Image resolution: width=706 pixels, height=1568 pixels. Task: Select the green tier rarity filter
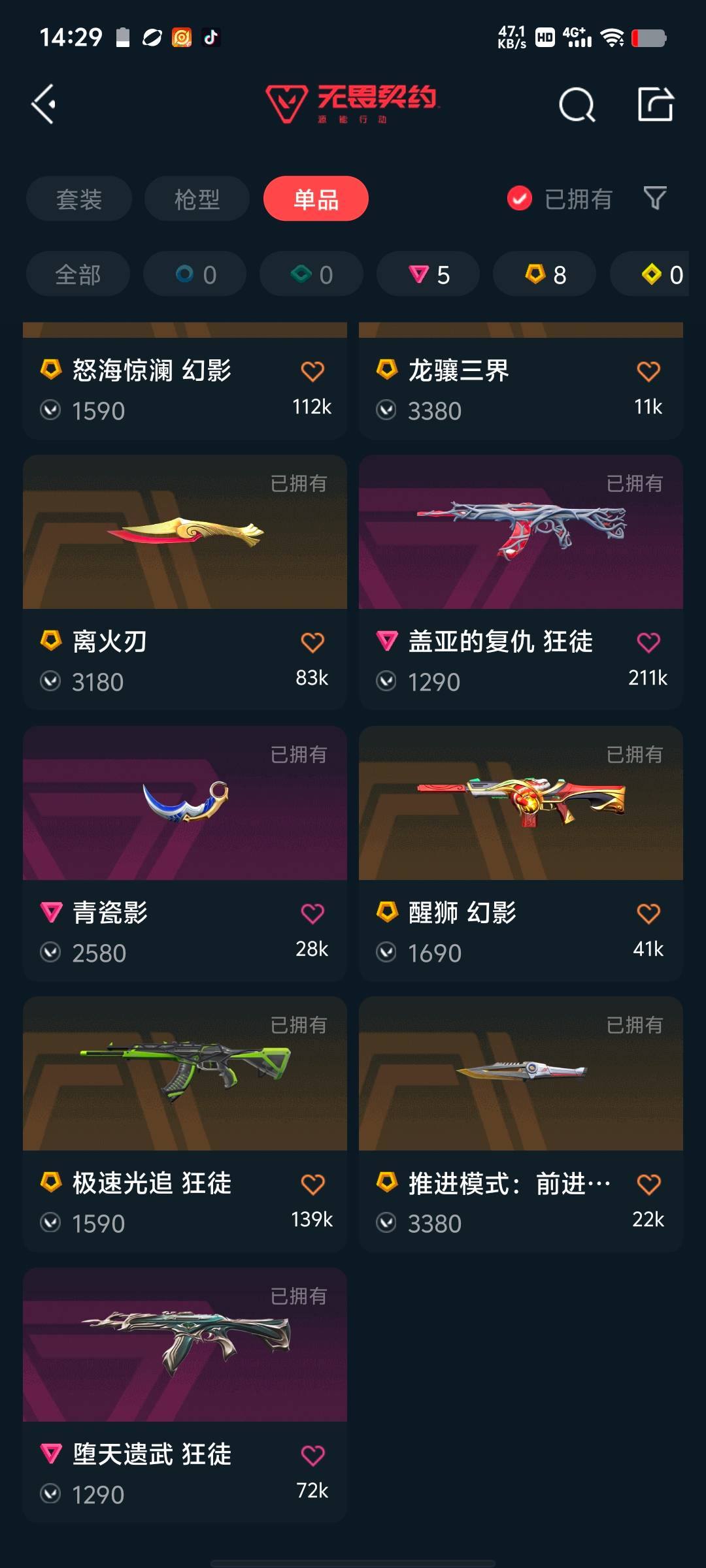click(x=311, y=274)
